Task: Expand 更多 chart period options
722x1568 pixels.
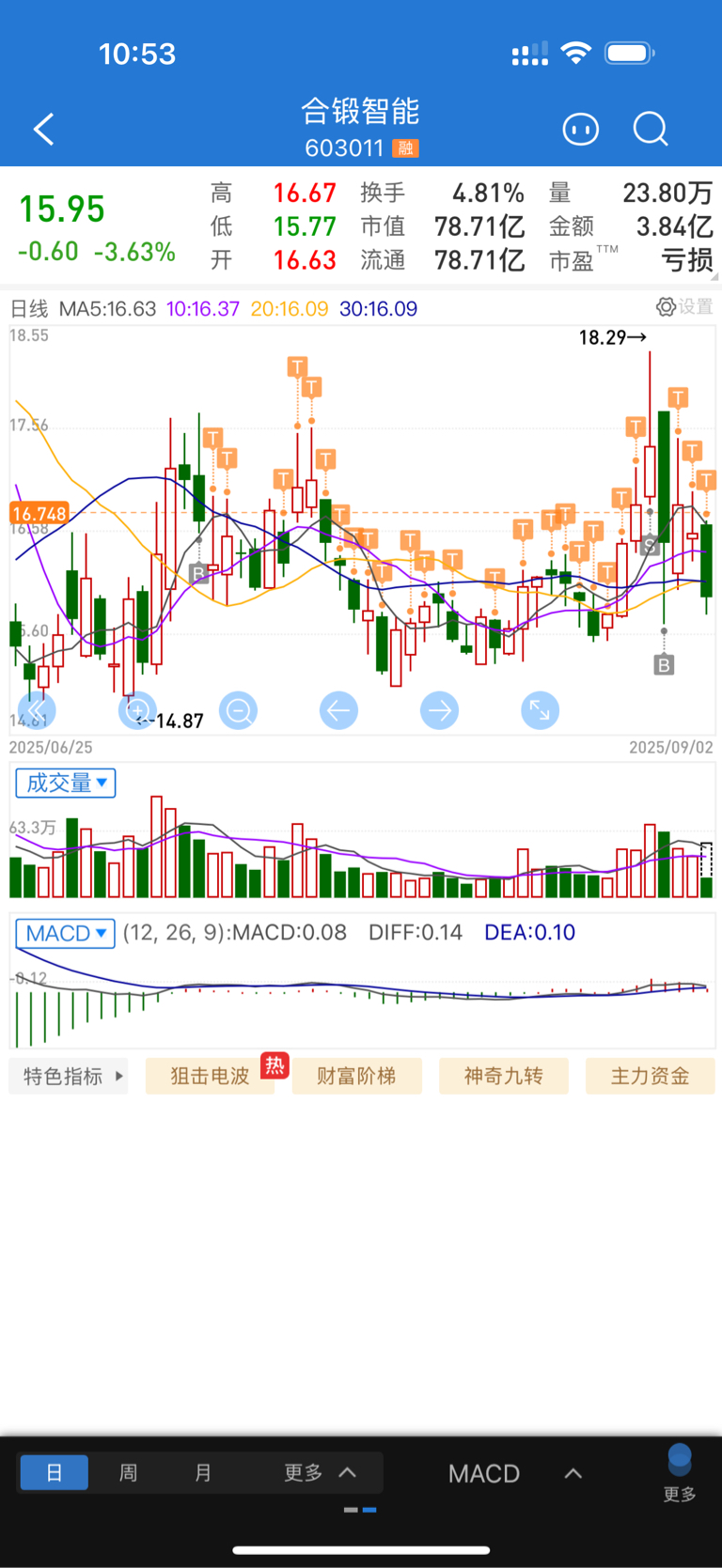Action: 320,1472
